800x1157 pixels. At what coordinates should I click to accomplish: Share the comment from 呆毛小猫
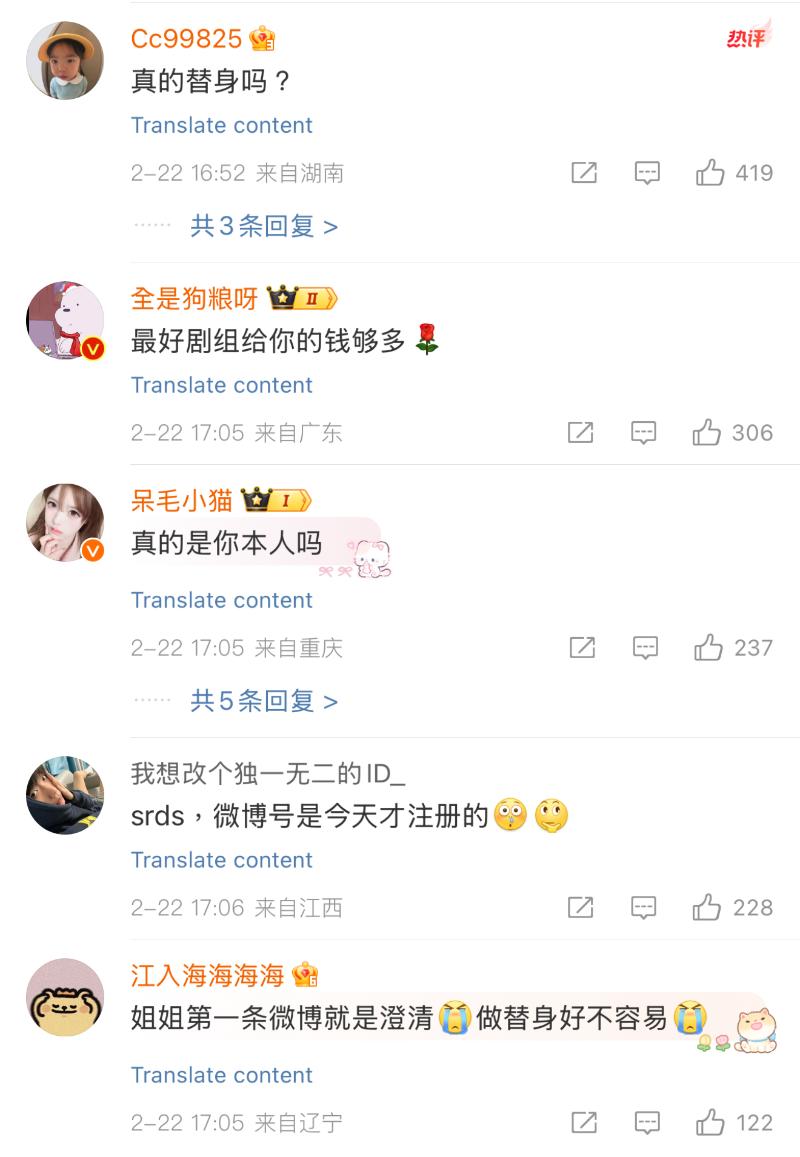click(x=582, y=648)
